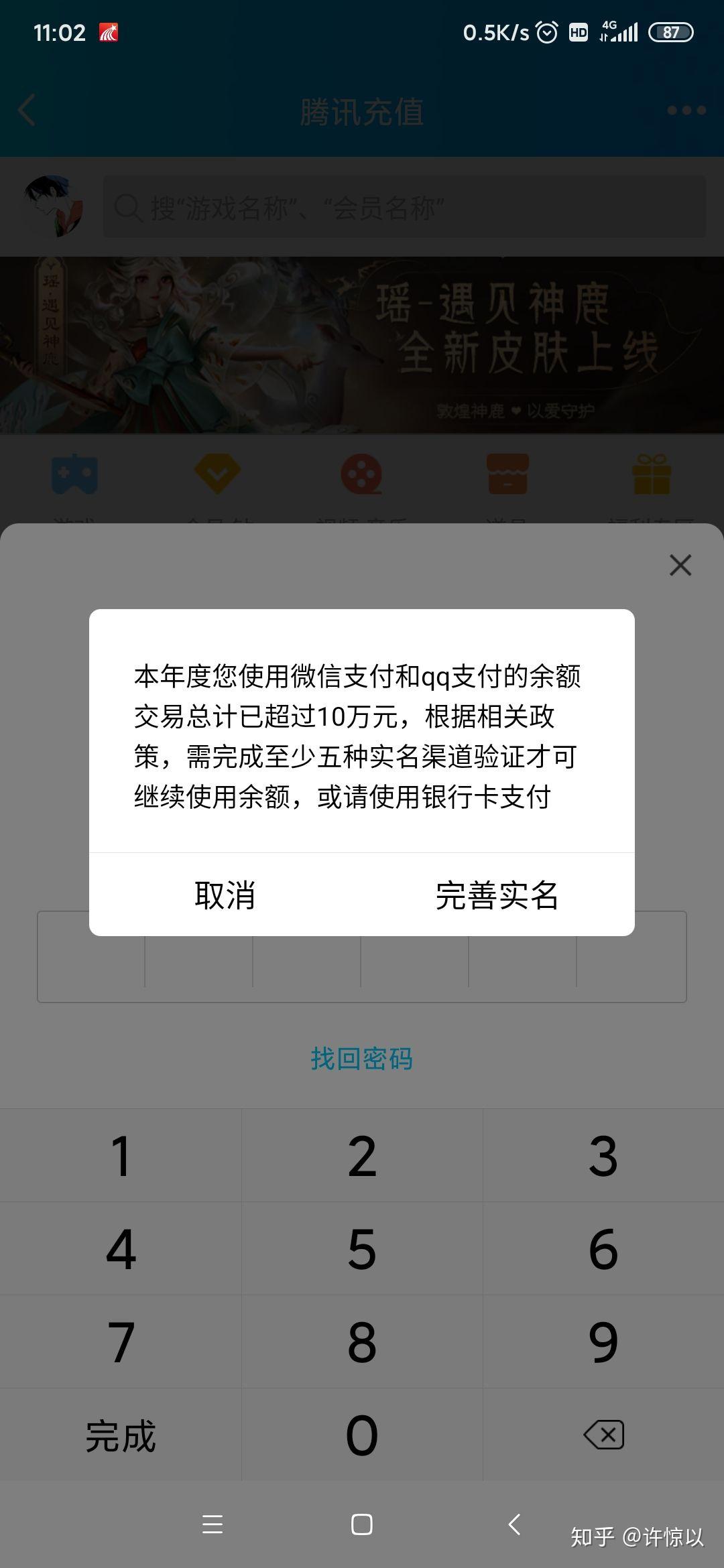Tap the magnifier icon in search bar
The height and width of the screenshot is (1568, 724).
[129, 206]
